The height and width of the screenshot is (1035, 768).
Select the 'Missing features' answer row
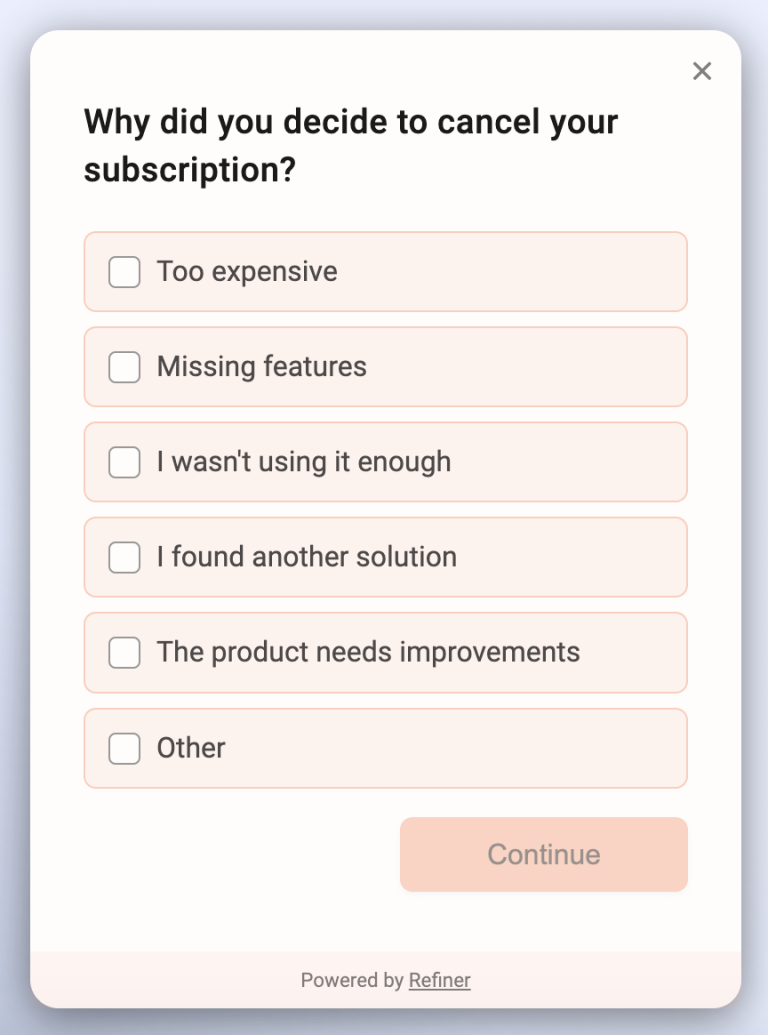tap(385, 366)
